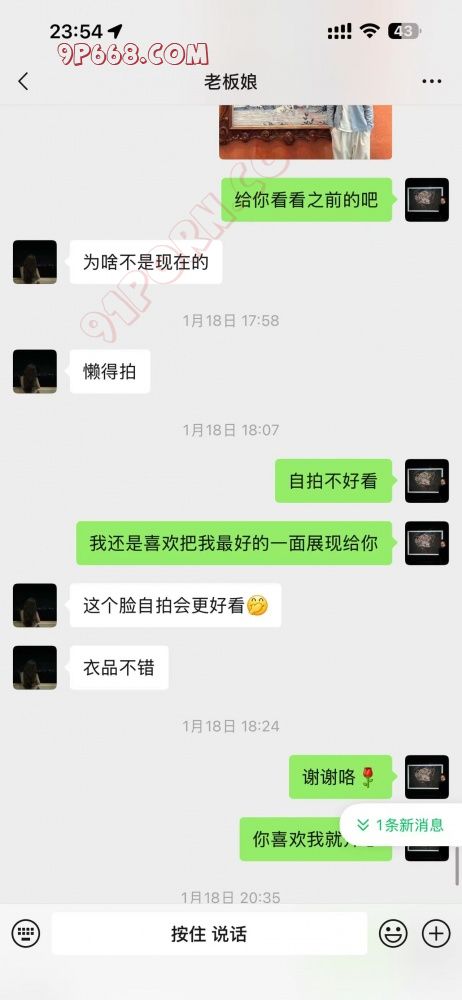Switch to keyboard text input
462x1000 pixels.
tap(26, 934)
